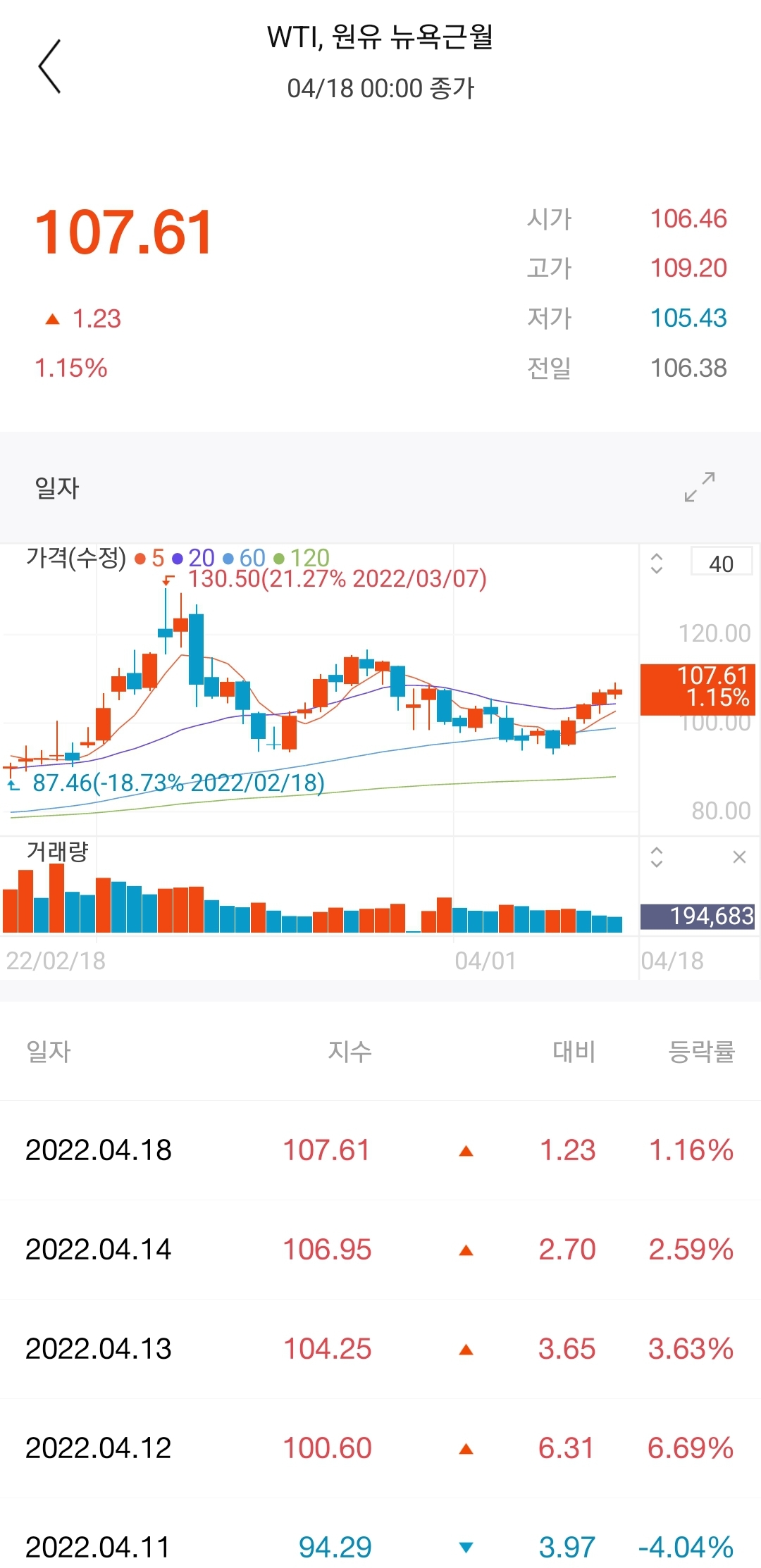Close the 거래량 volume panel
The image size is (761, 1568).
[739, 857]
